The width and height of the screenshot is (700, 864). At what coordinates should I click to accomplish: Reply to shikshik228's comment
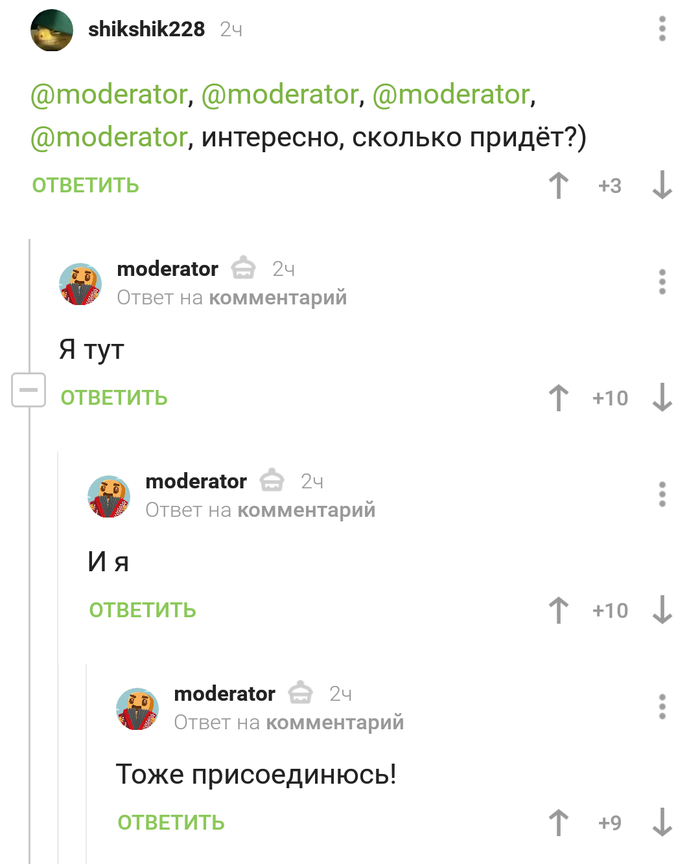[85, 185]
